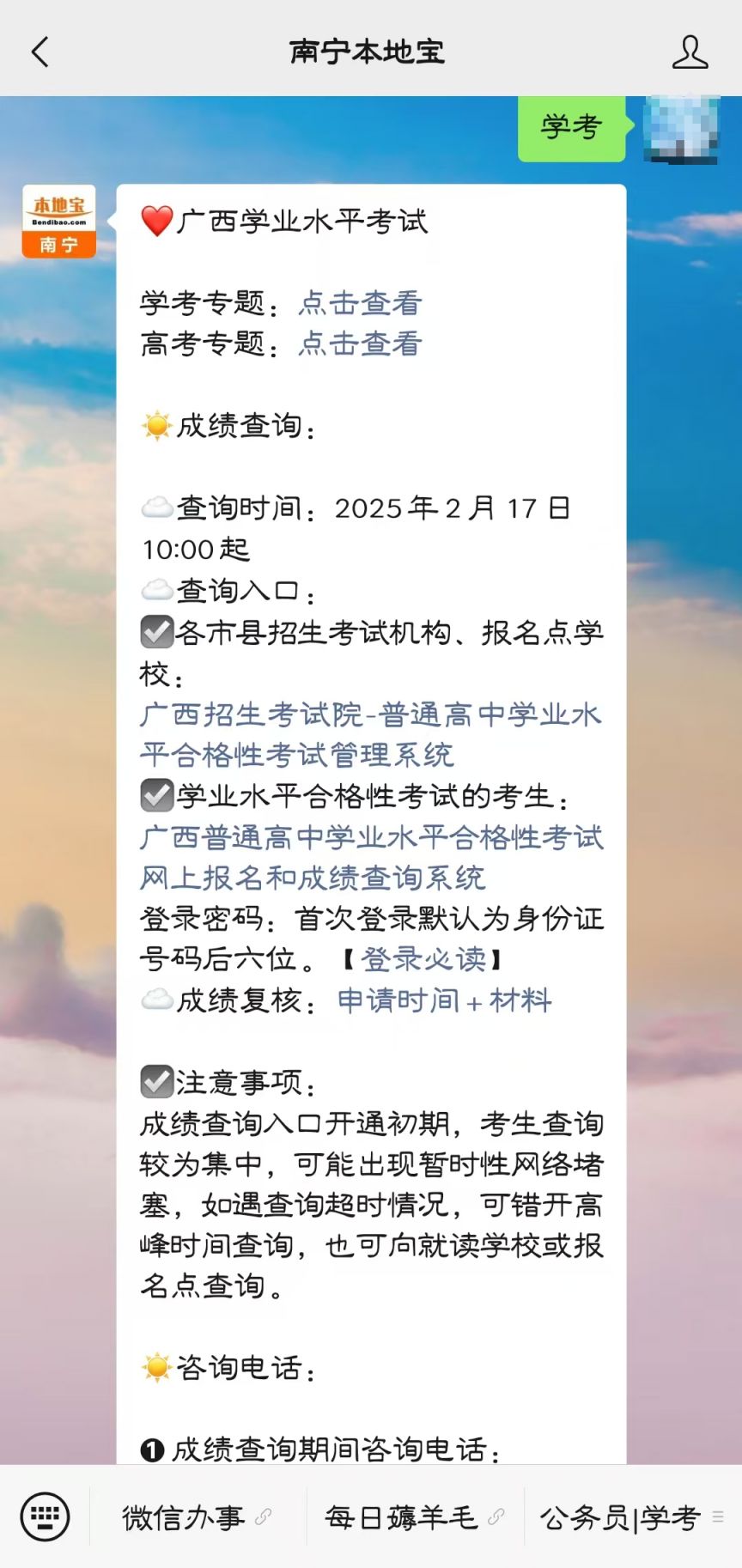This screenshot has width=742, height=1568.
Task: Tap the checkbox before 学业水平合格性考试的考生
Action: [156, 797]
